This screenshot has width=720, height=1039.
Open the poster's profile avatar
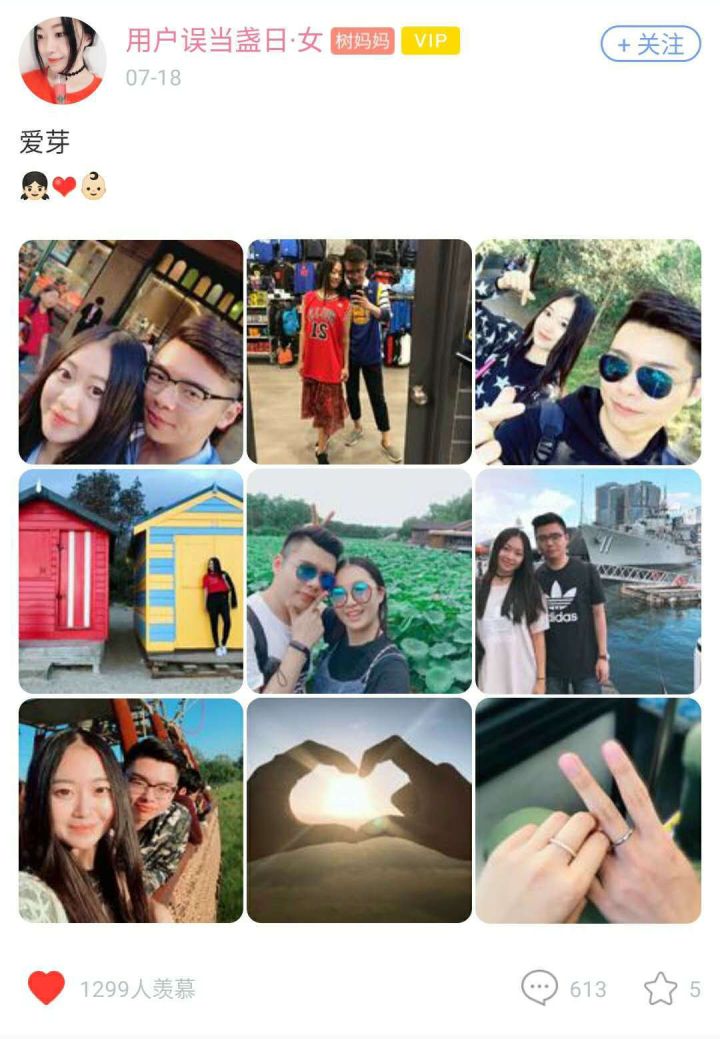point(62,60)
